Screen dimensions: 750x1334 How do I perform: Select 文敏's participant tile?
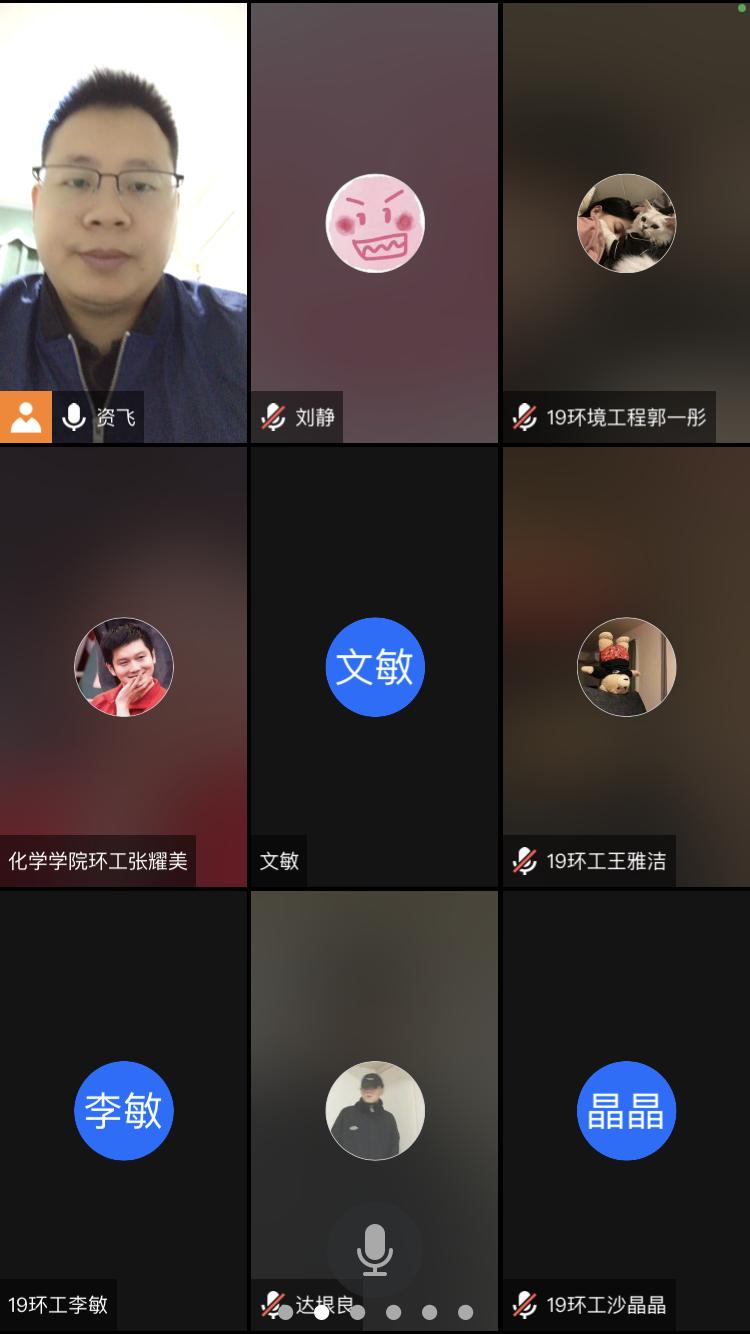point(374,666)
